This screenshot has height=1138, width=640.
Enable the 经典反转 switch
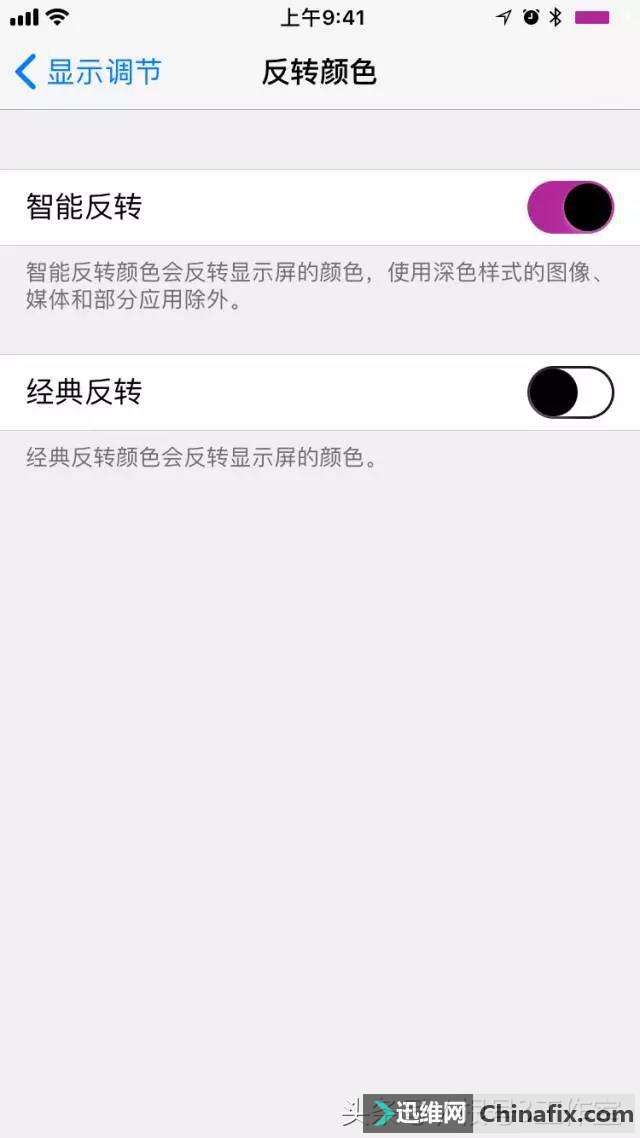570,392
